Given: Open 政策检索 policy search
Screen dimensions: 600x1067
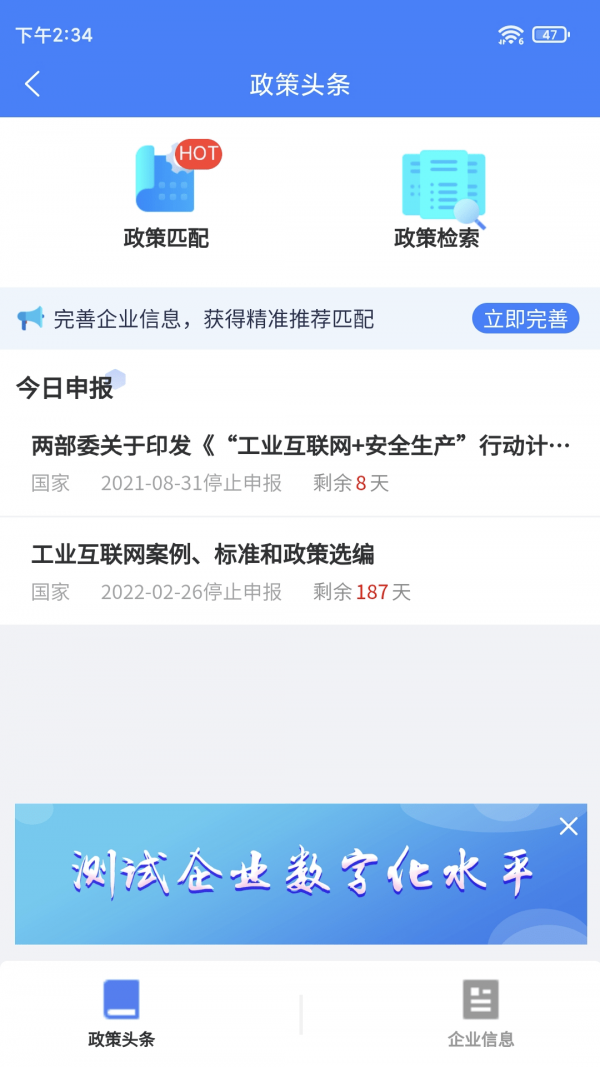Looking at the screenshot, I should tap(438, 198).
